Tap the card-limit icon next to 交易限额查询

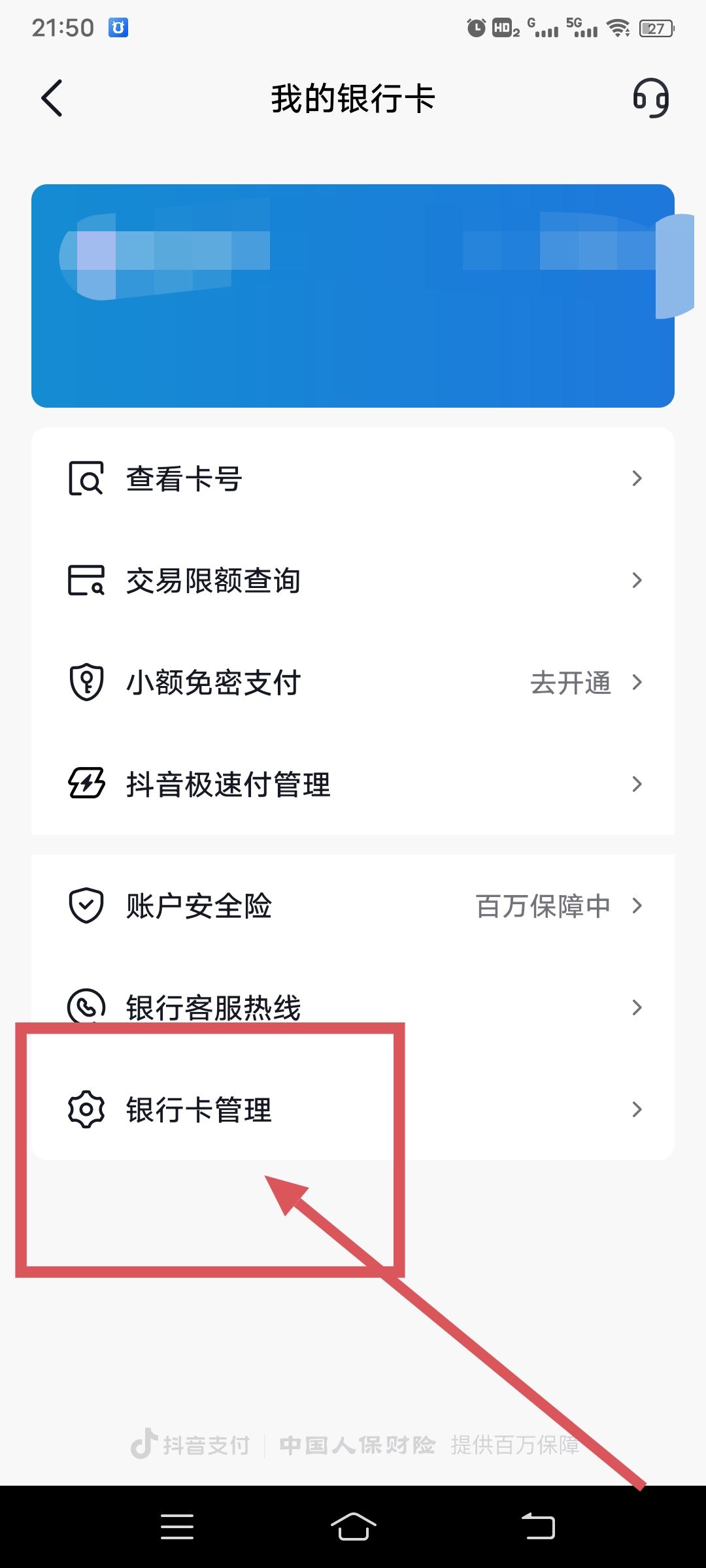(86, 580)
